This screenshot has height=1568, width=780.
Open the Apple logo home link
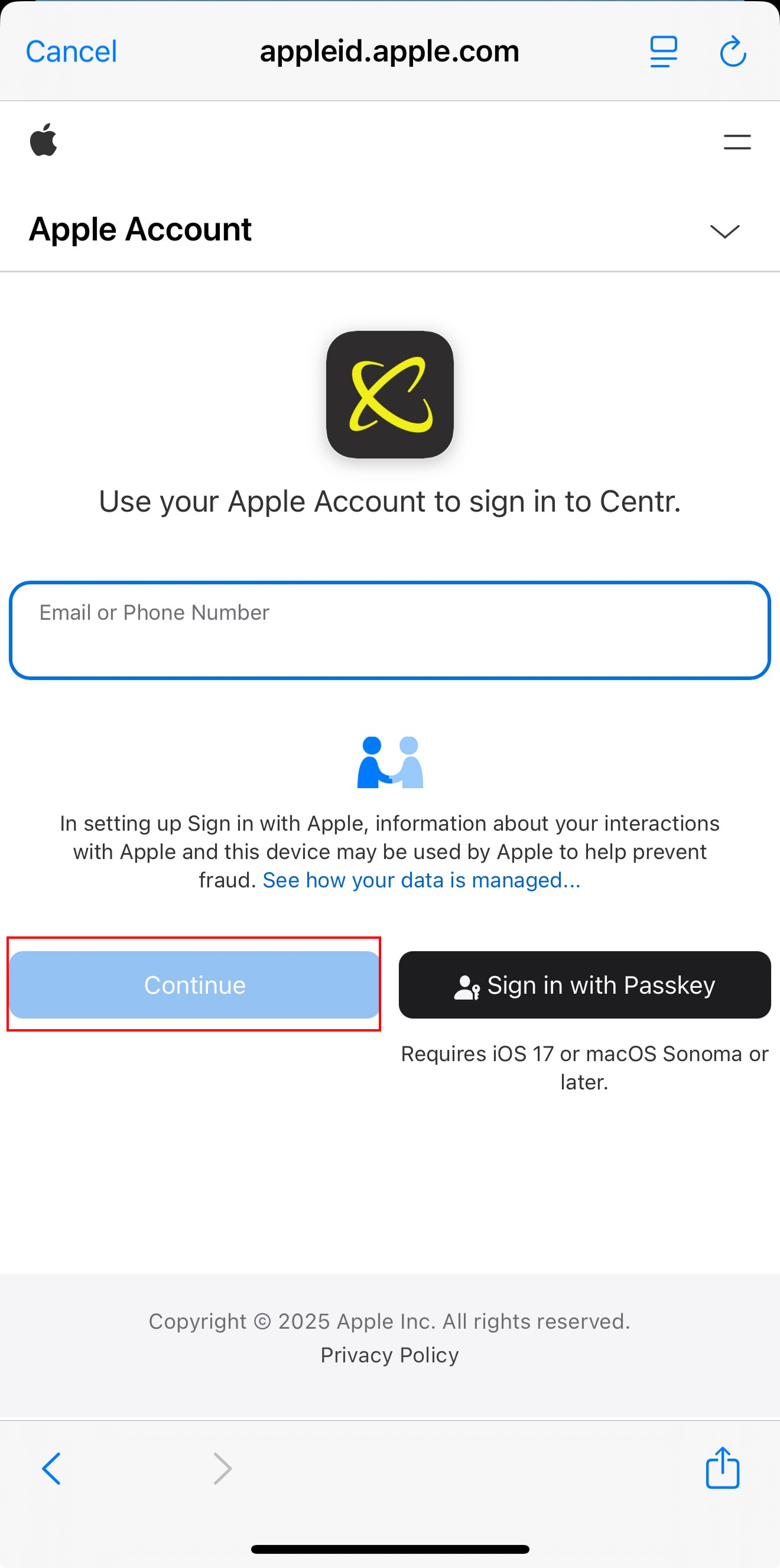(44, 140)
